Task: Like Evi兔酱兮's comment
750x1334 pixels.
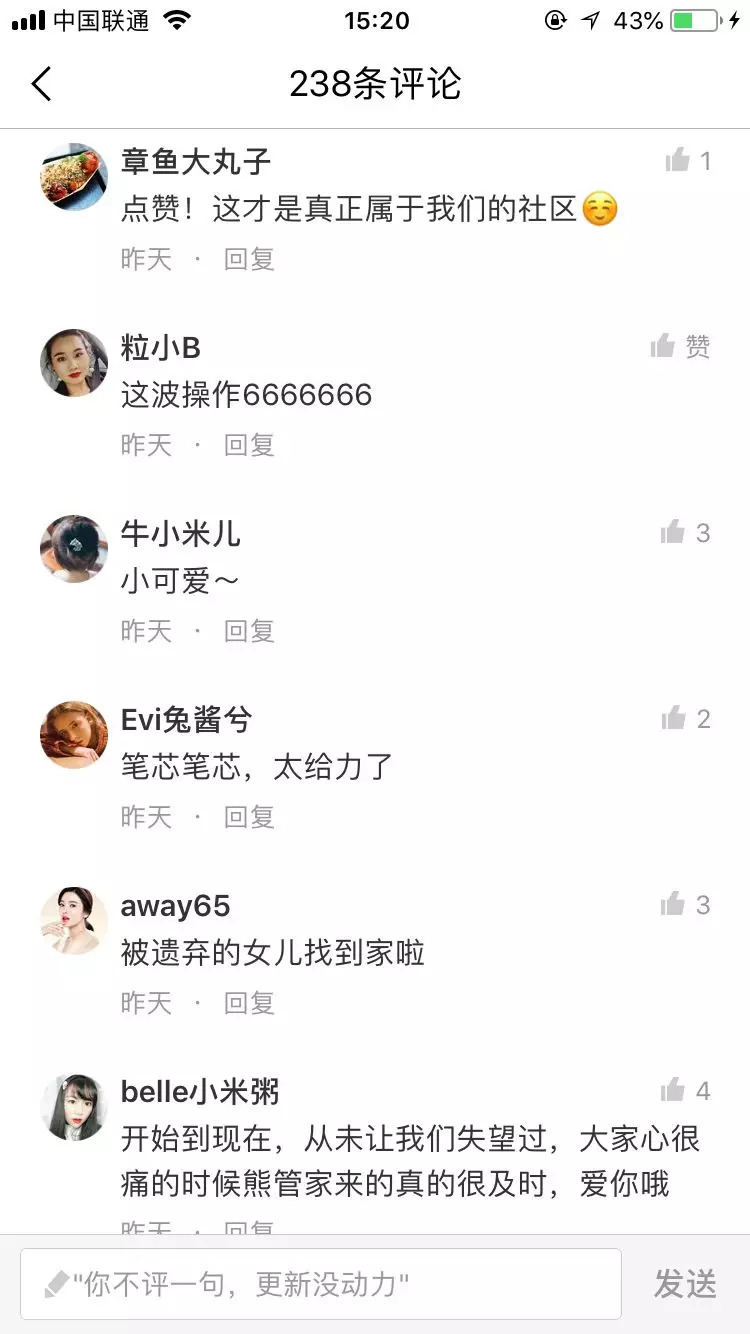Action: [673, 718]
